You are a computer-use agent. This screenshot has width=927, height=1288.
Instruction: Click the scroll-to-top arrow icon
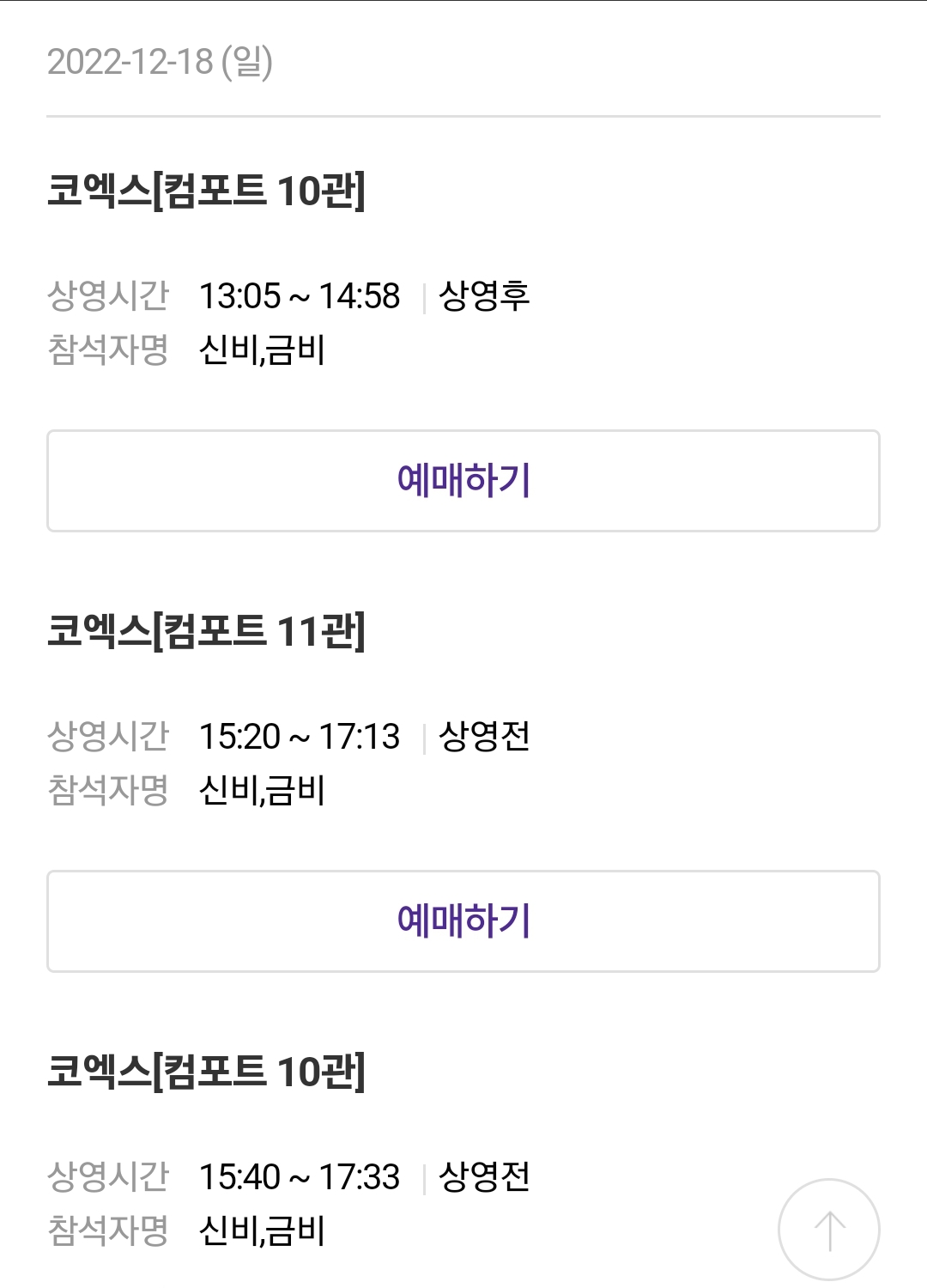828,1228
